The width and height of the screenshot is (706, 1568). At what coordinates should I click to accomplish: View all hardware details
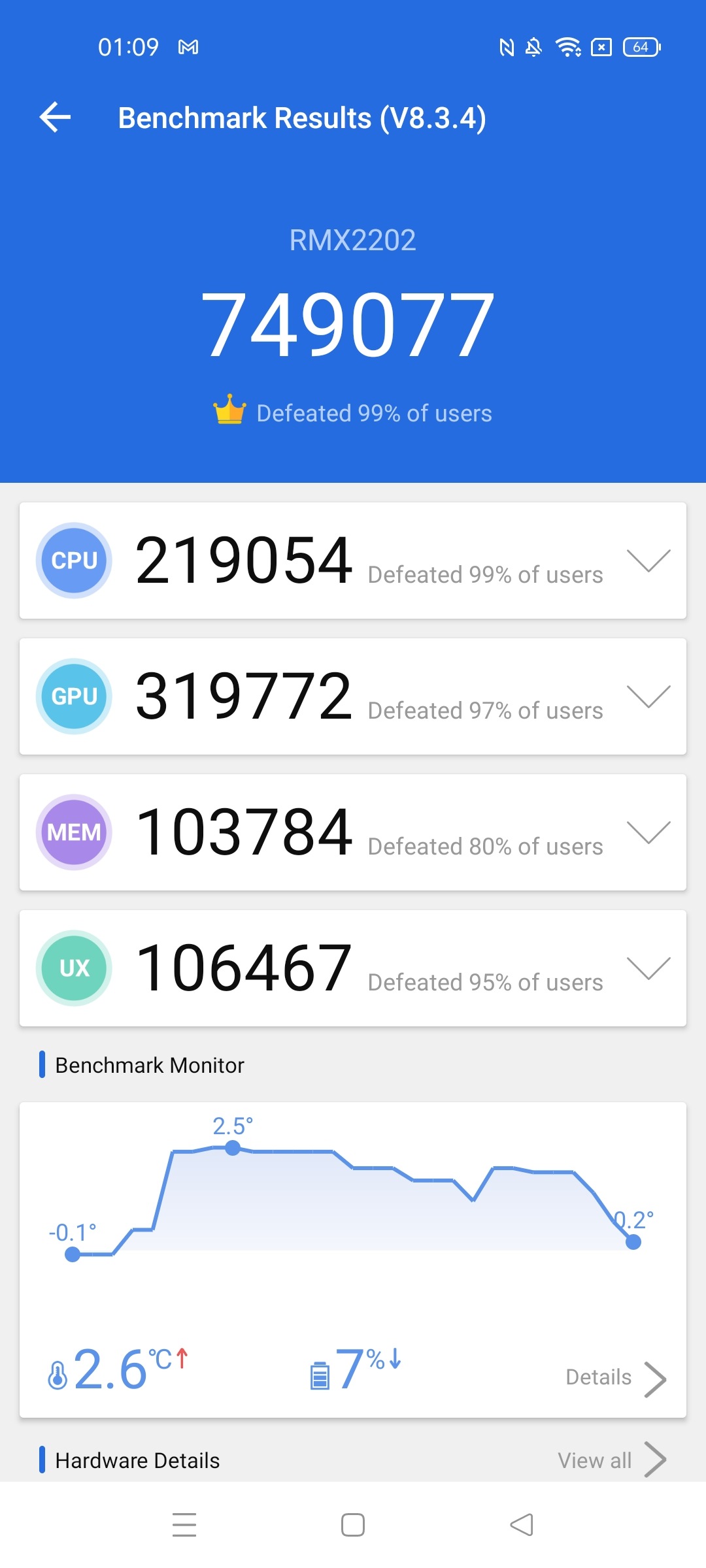click(x=611, y=1460)
